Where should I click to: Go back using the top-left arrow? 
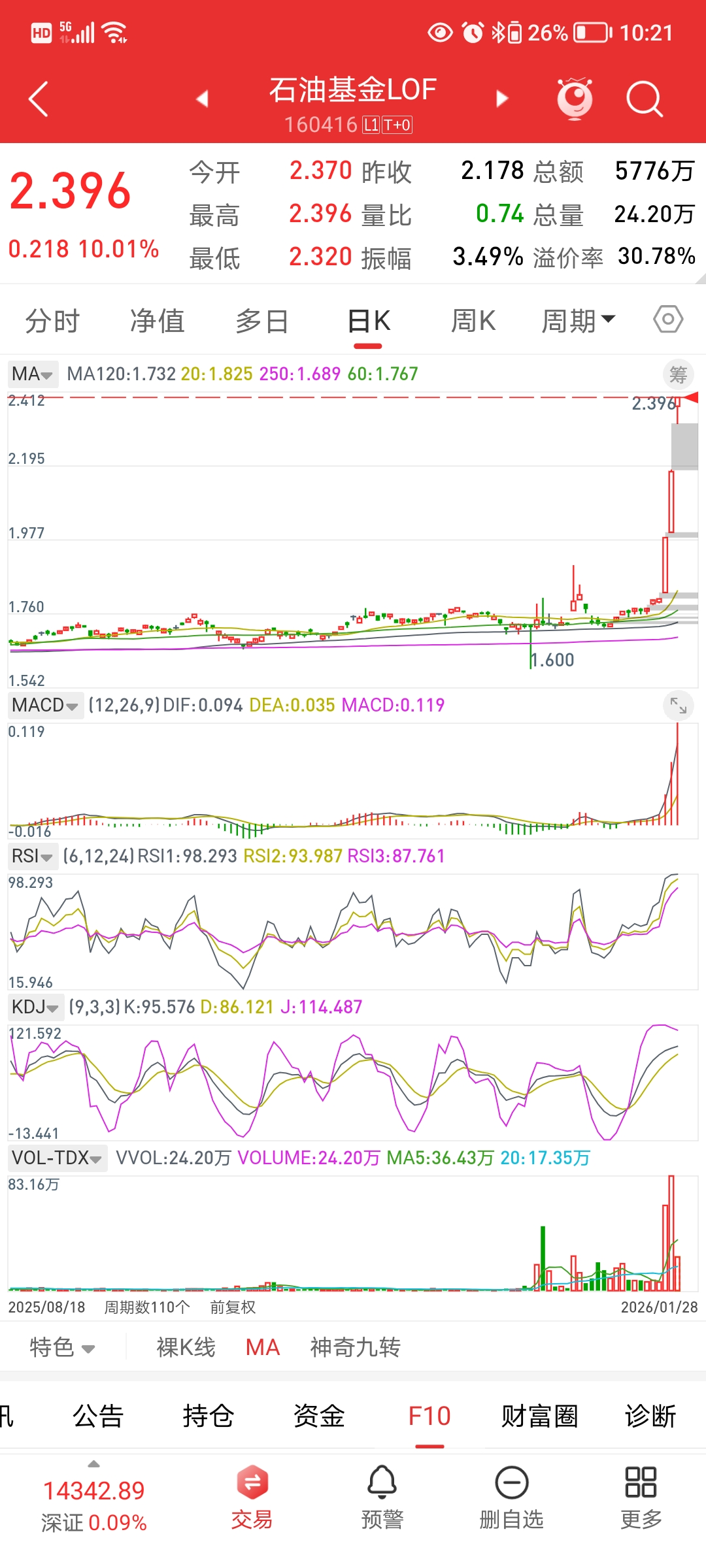(39, 99)
